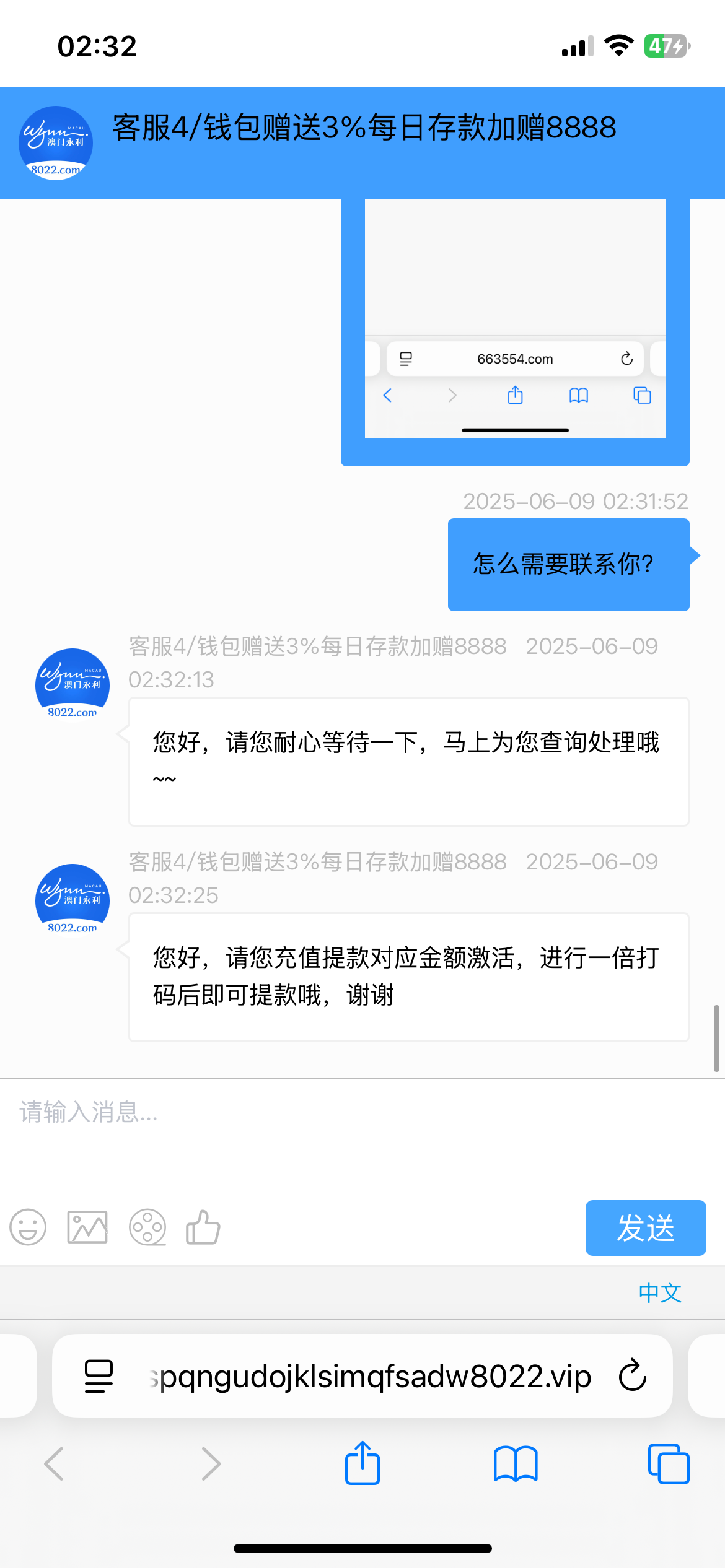
Task: Change language via 中文 link
Action: pos(660,1292)
